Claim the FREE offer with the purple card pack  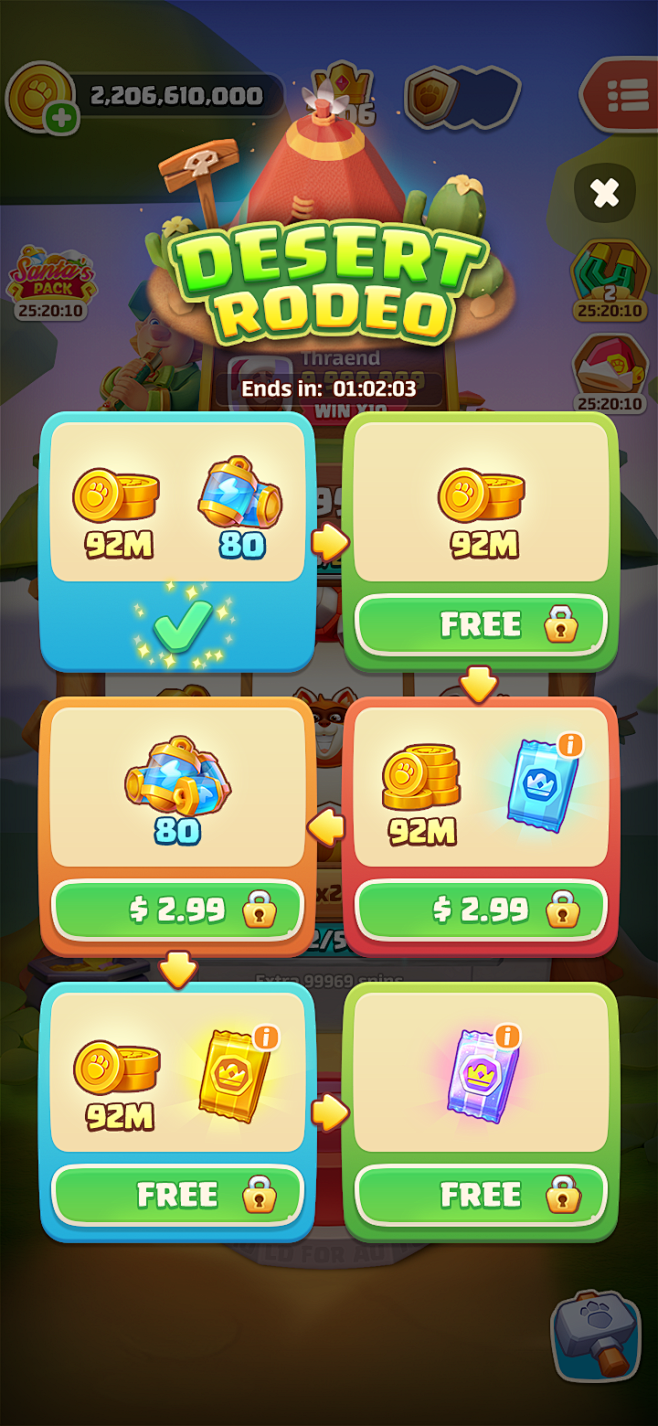481,1195
